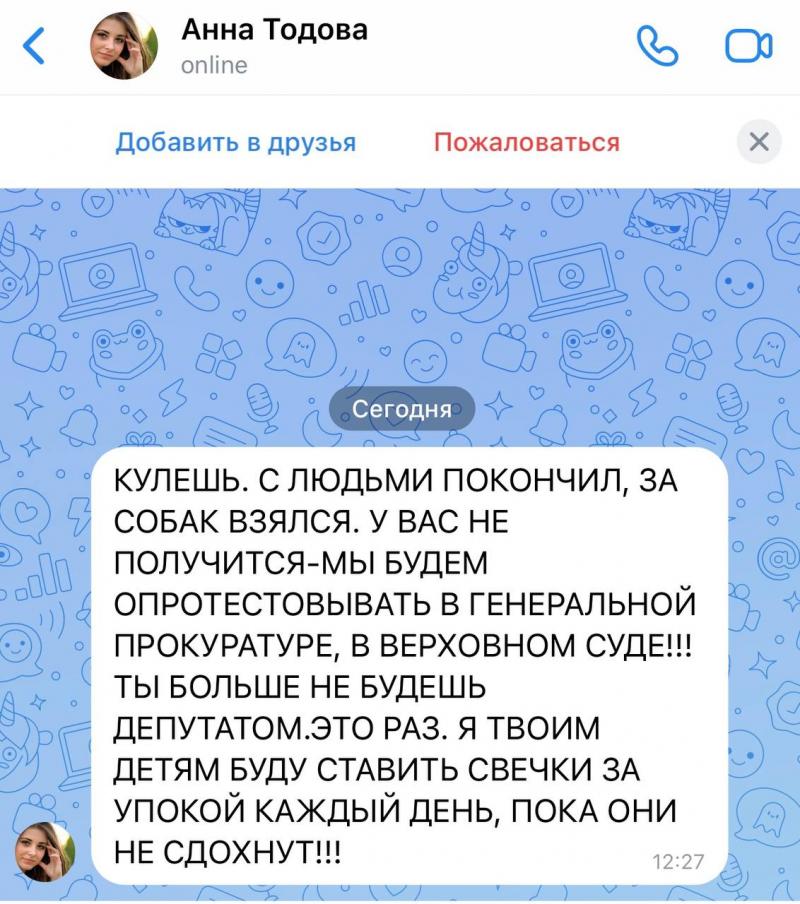Start a voice call with Анна Тодова
Viewport: 800px width, 904px height.
[657, 47]
